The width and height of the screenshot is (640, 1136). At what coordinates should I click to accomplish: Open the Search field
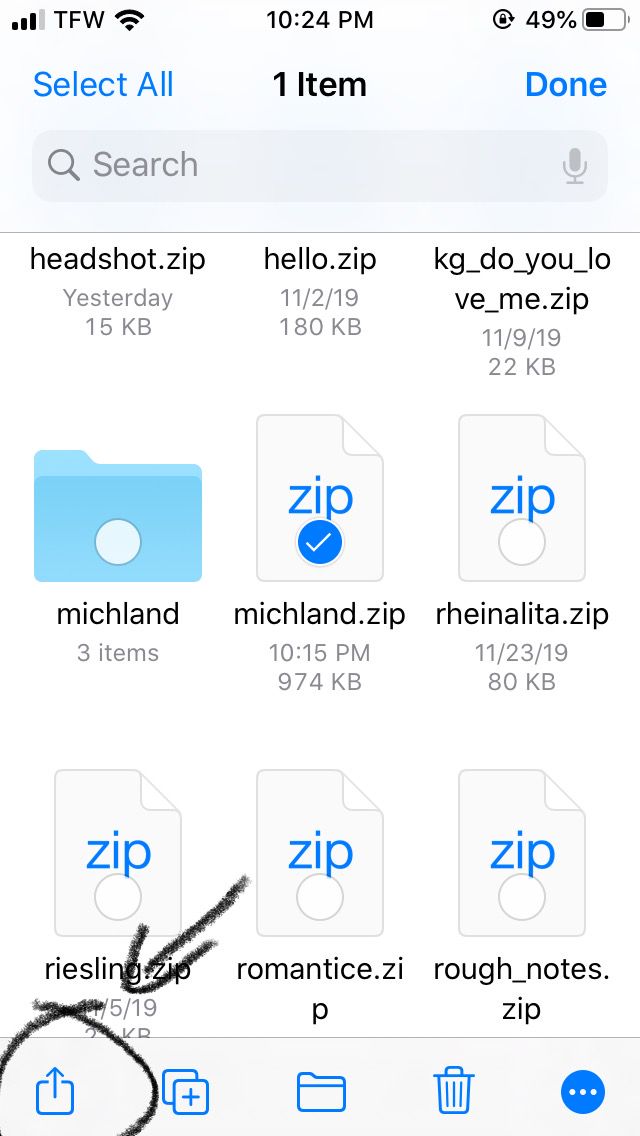tap(300, 165)
